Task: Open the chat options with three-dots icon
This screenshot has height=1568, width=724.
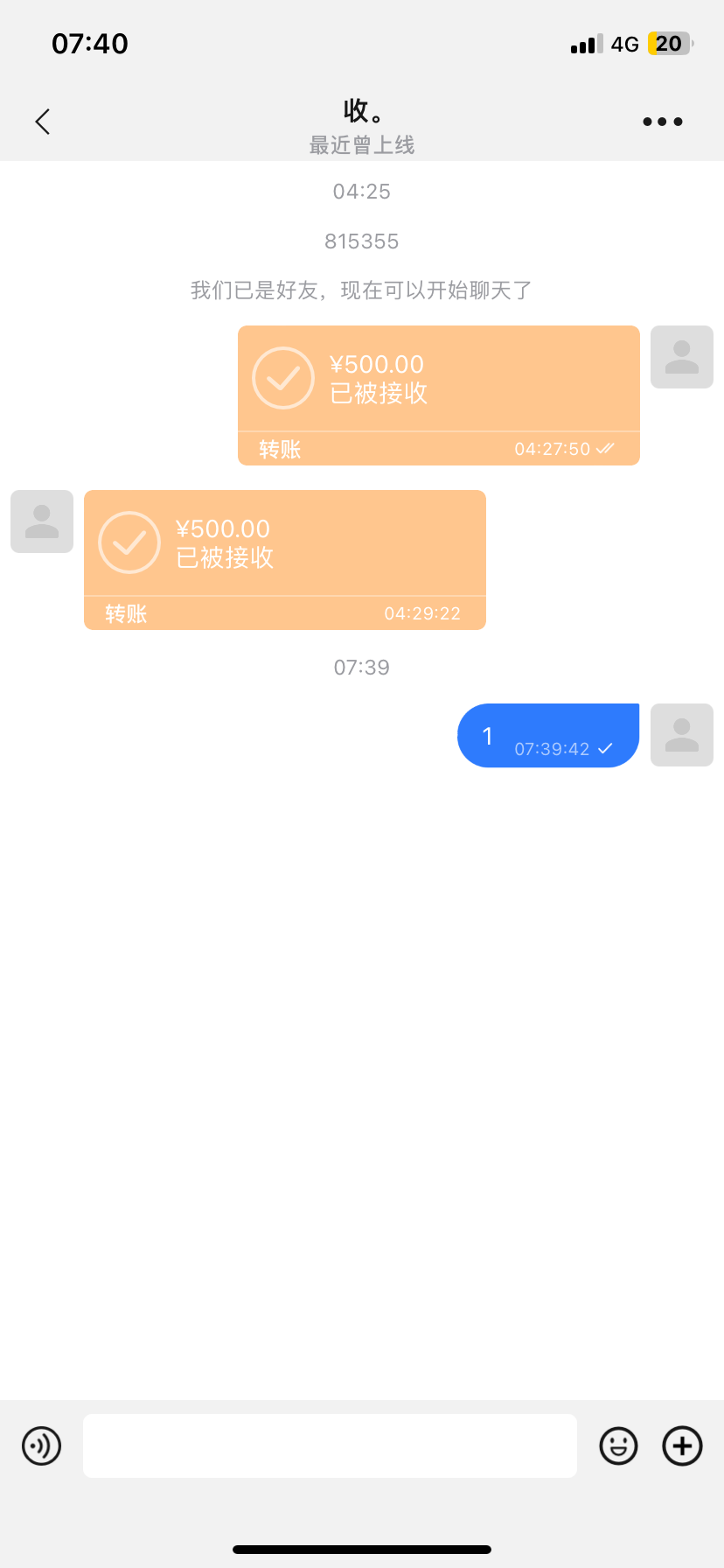Action: coord(662,122)
